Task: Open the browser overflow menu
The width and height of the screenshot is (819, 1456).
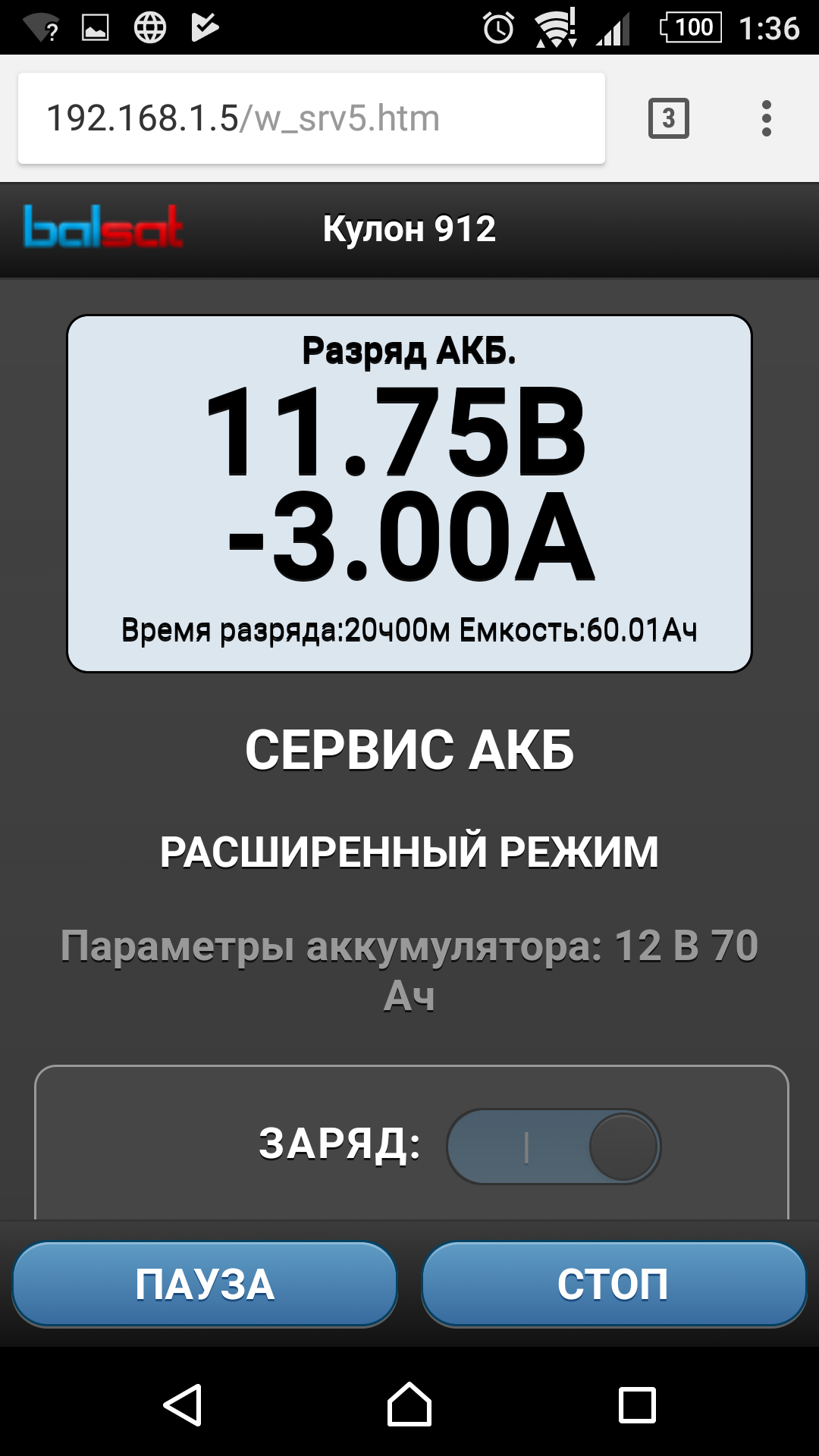Action: 767,118
